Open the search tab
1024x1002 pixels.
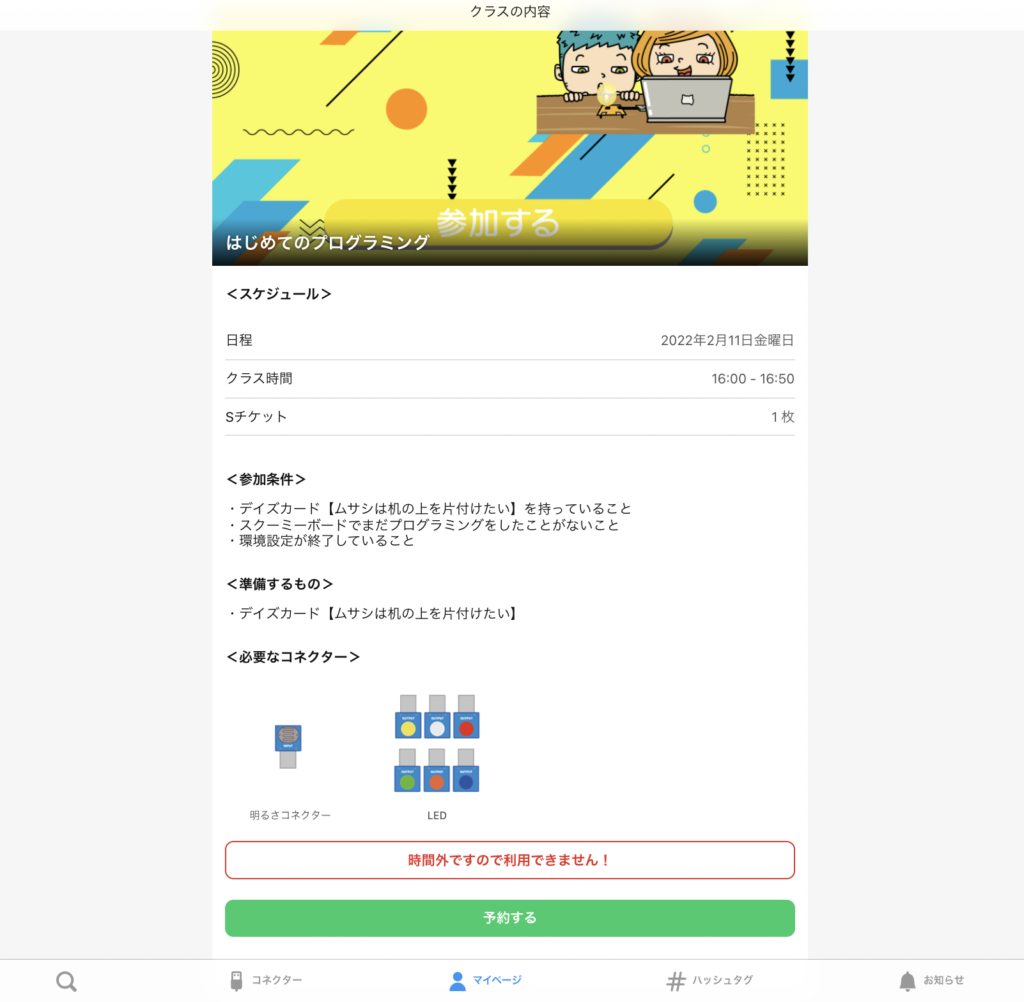click(x=66, y=981)
